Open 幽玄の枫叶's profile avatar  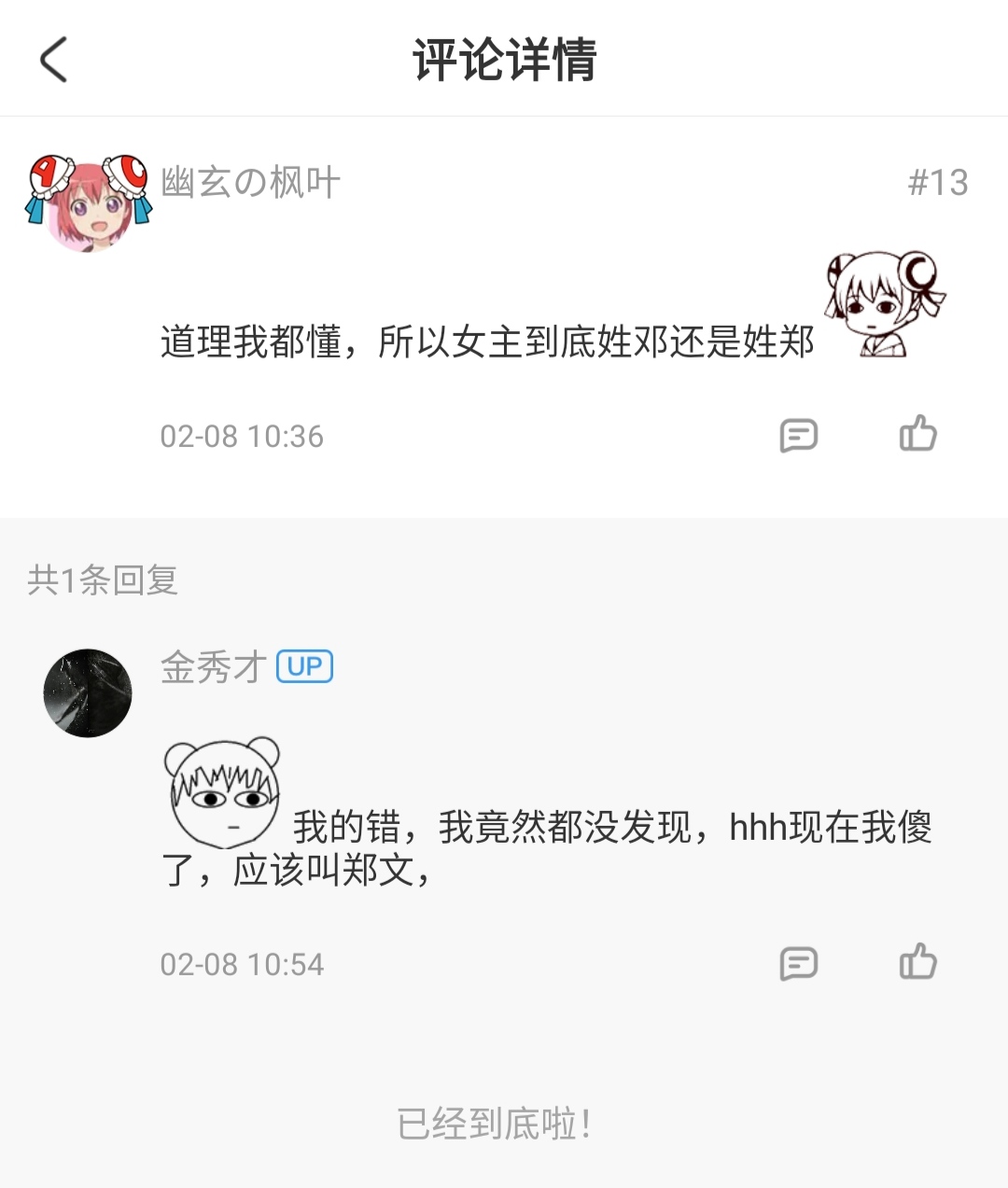(88, 203)
